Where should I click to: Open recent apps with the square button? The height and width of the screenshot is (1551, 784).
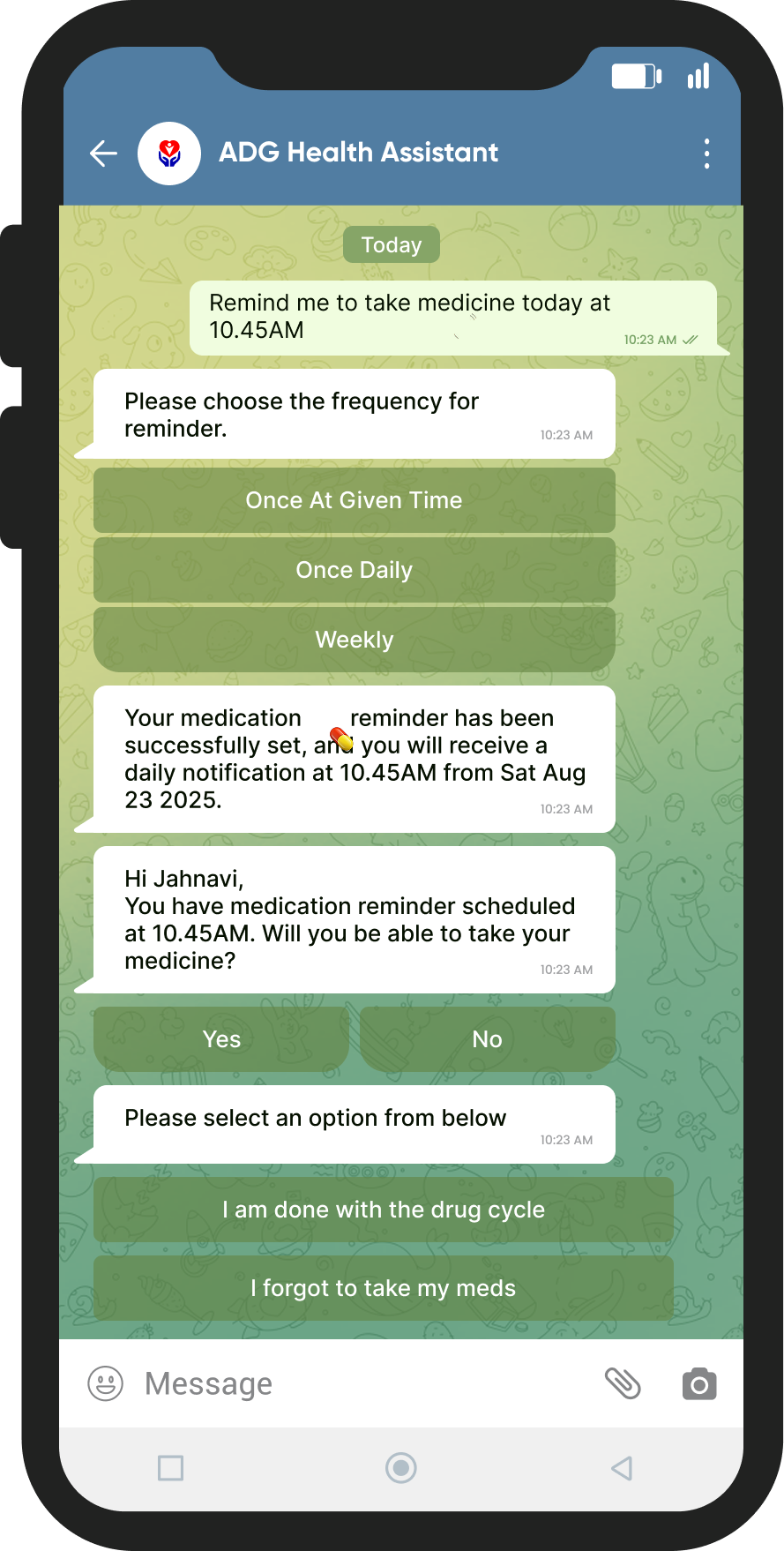coord(170,1468)
